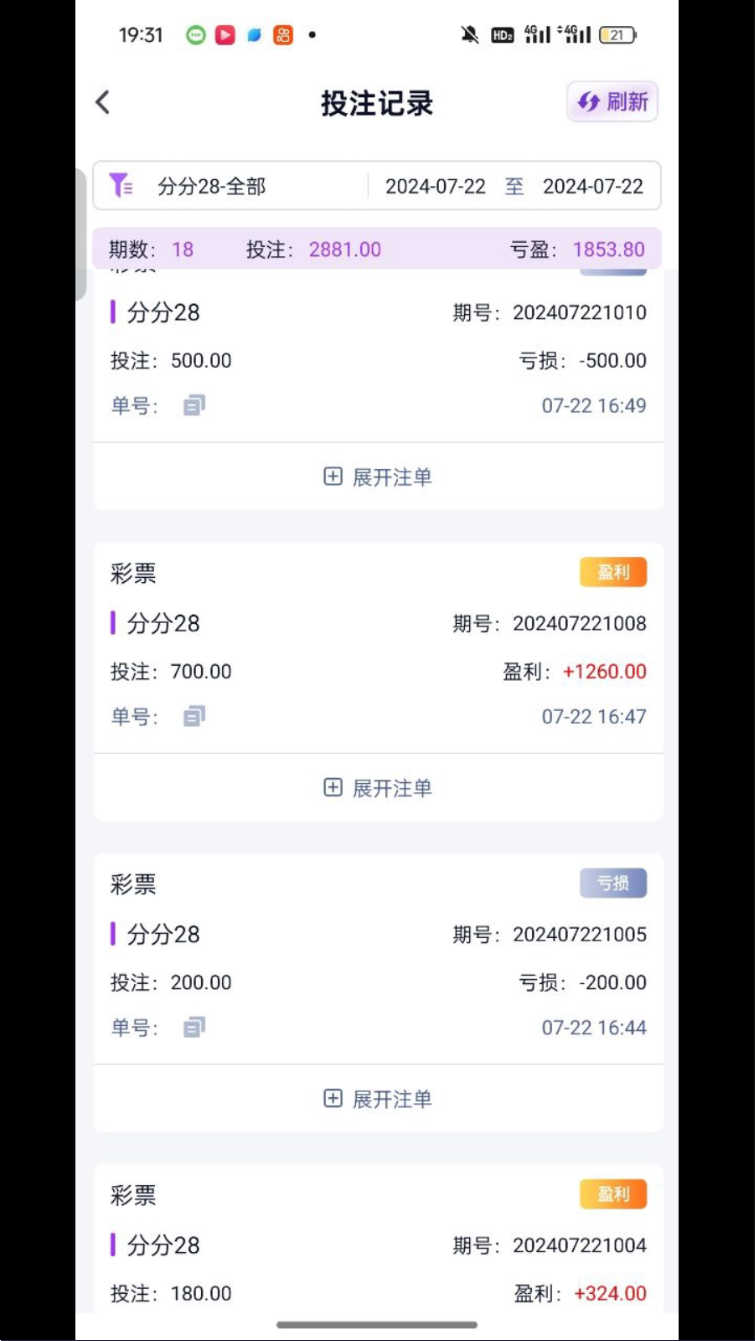Image resolution: width=755 pixels, height=1341 pixels.
Task: Go back using the top-left arrow
Action: tap(102, 102)
